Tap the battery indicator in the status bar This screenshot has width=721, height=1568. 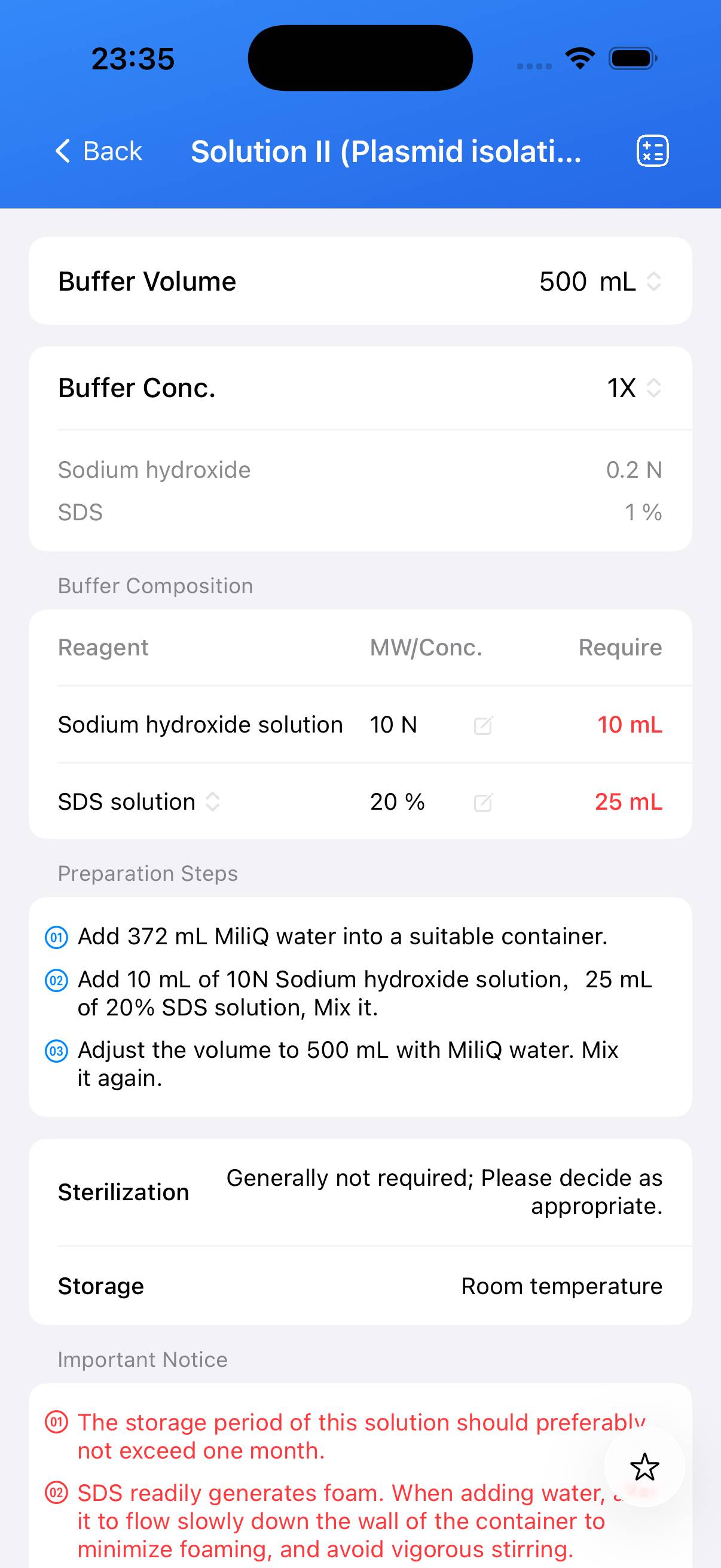click(631, 57)
